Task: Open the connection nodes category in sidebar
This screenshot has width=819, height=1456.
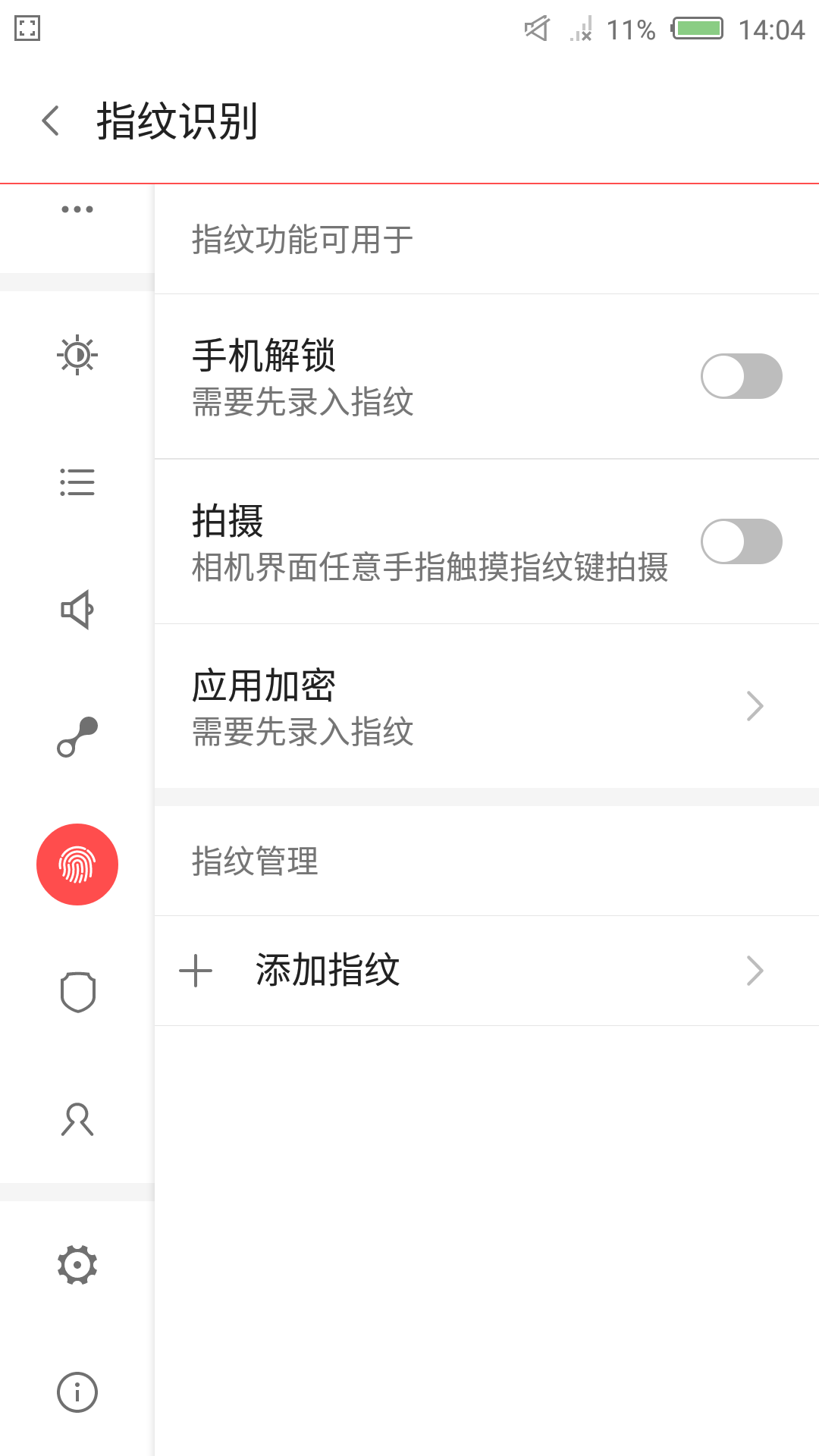Action: (77, 737)
